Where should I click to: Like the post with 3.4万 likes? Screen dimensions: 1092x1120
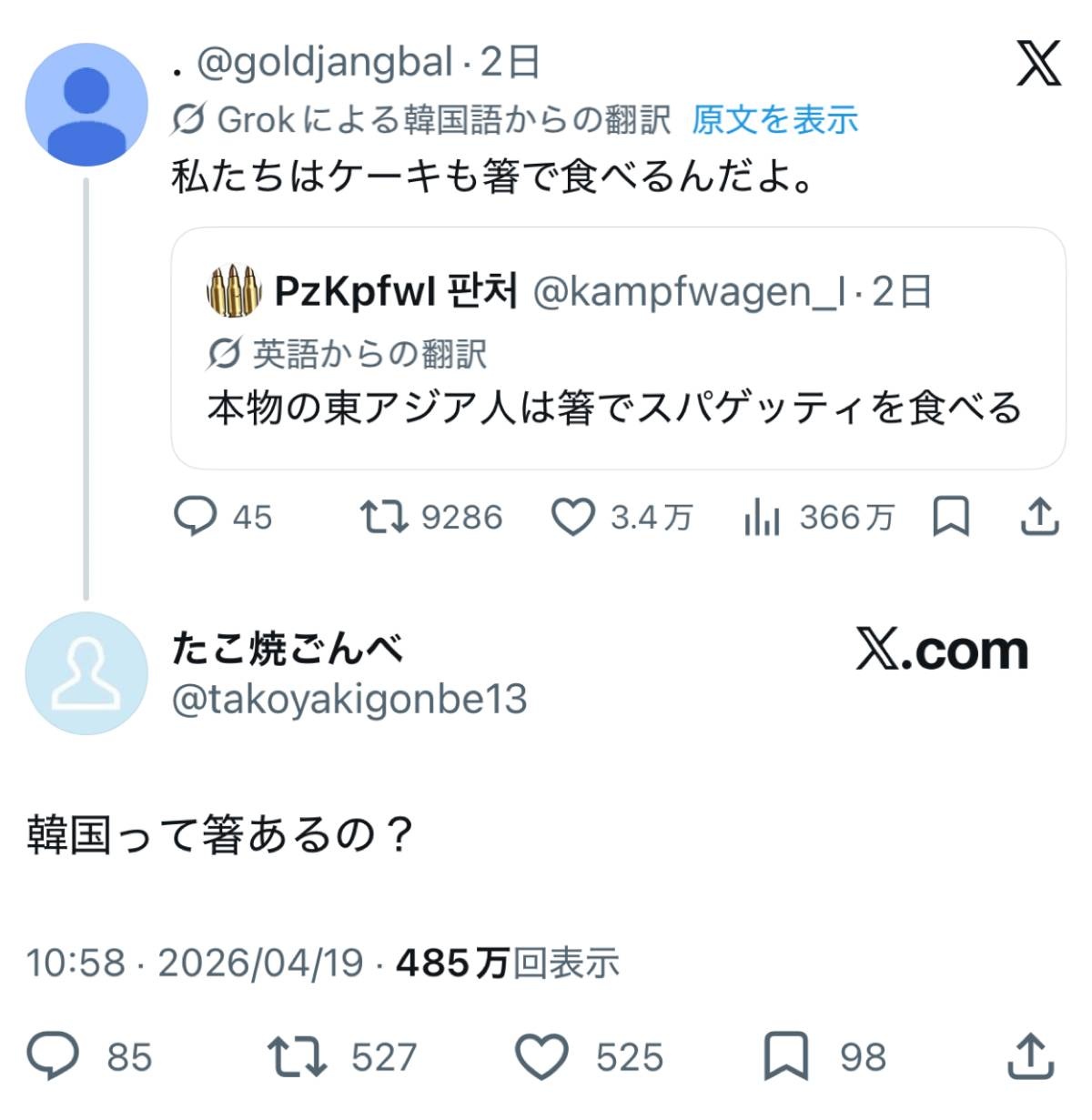(573, 517)
